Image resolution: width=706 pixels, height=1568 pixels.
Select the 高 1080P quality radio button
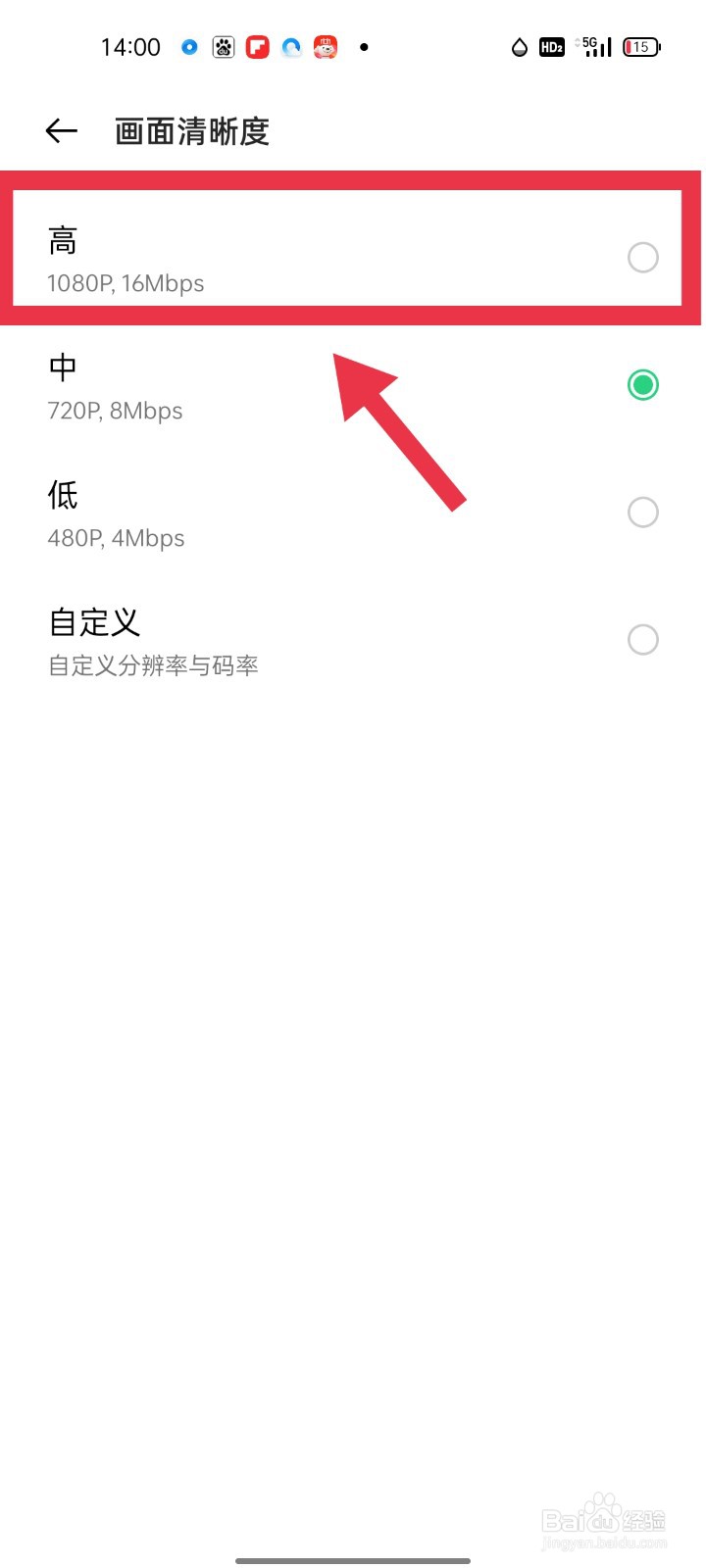[642, 258]
